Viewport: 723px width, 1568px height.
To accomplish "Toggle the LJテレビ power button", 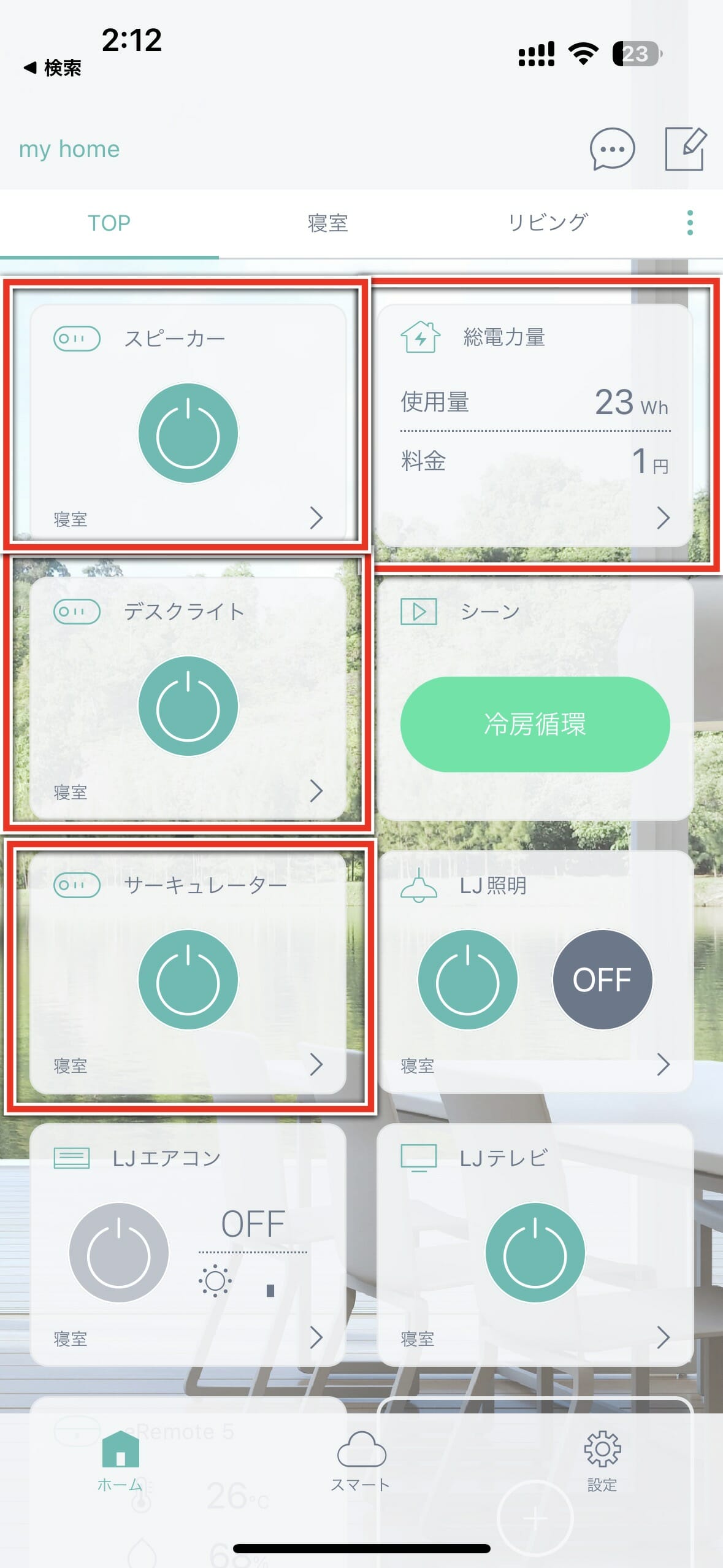I will click(535, 1253).
